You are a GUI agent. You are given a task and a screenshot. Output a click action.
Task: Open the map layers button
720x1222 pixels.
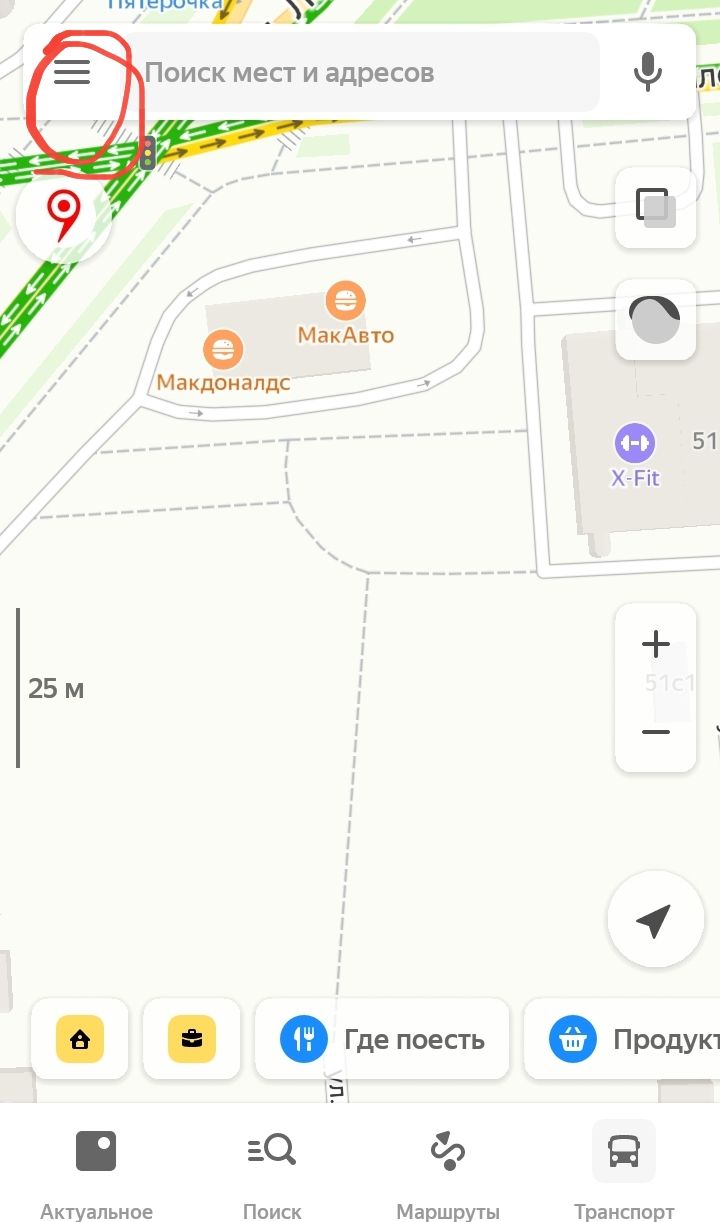(x=656, y=208)
